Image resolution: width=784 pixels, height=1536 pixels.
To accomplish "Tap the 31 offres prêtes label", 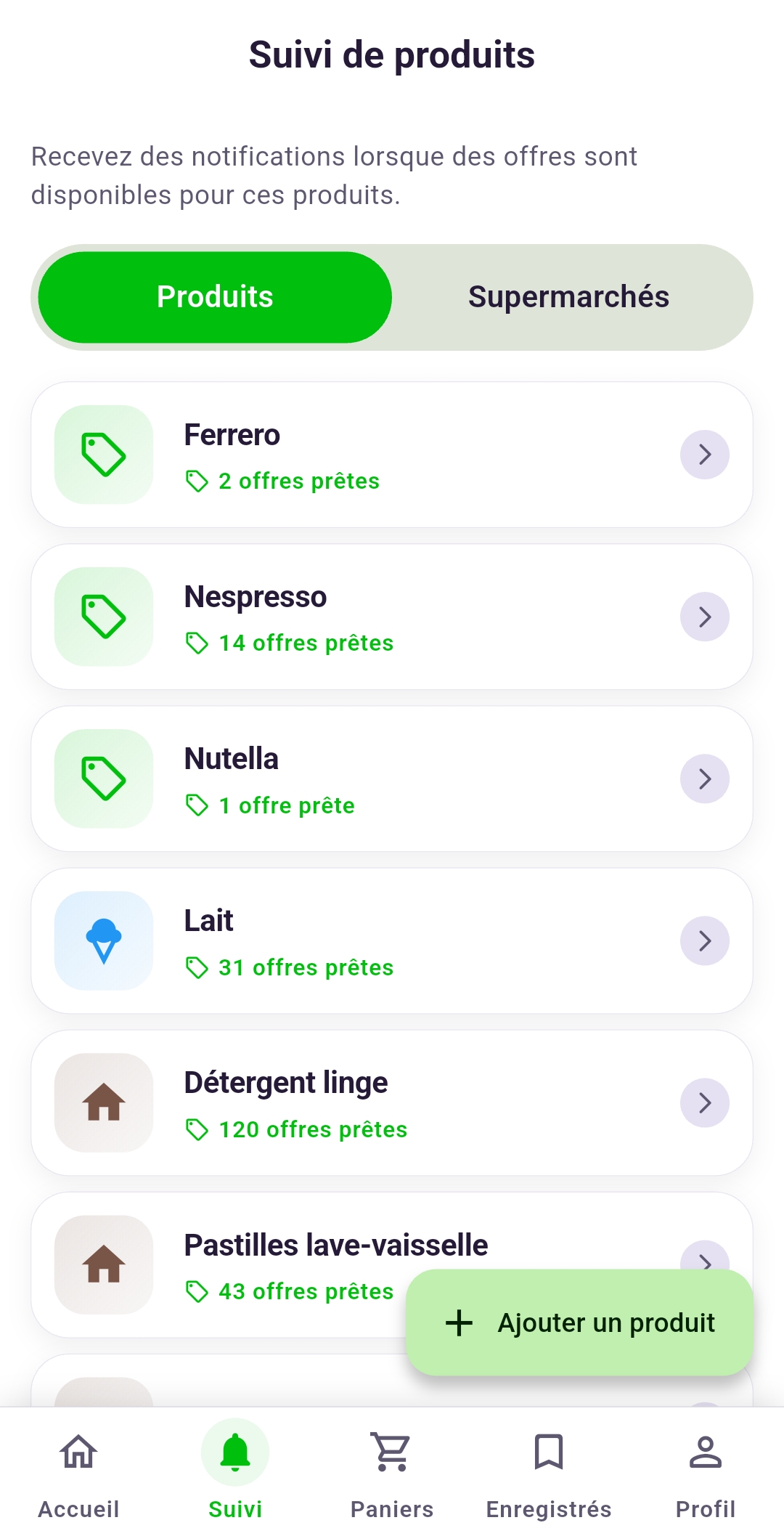I will (x=305, y=967).
